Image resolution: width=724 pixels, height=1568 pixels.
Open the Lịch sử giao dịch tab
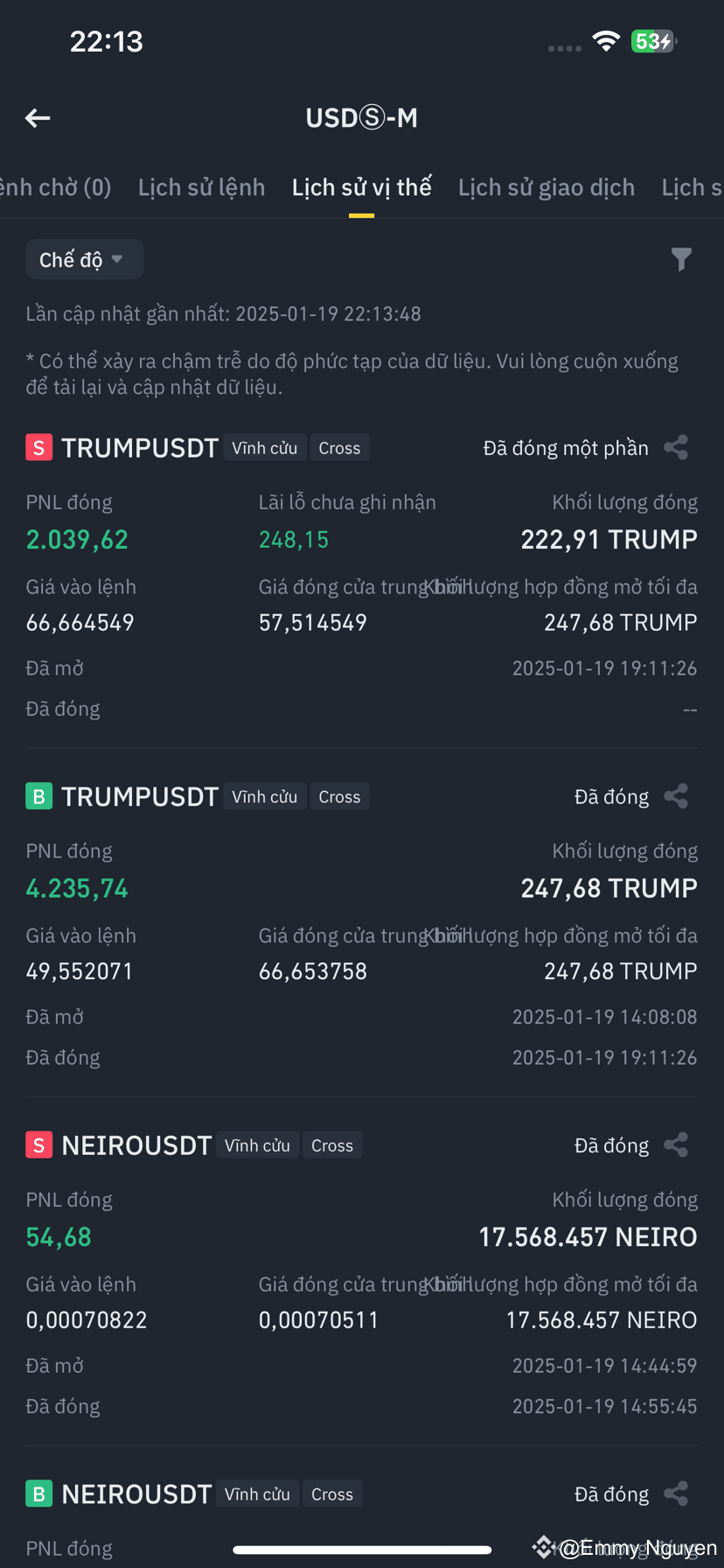click(546, 186)
